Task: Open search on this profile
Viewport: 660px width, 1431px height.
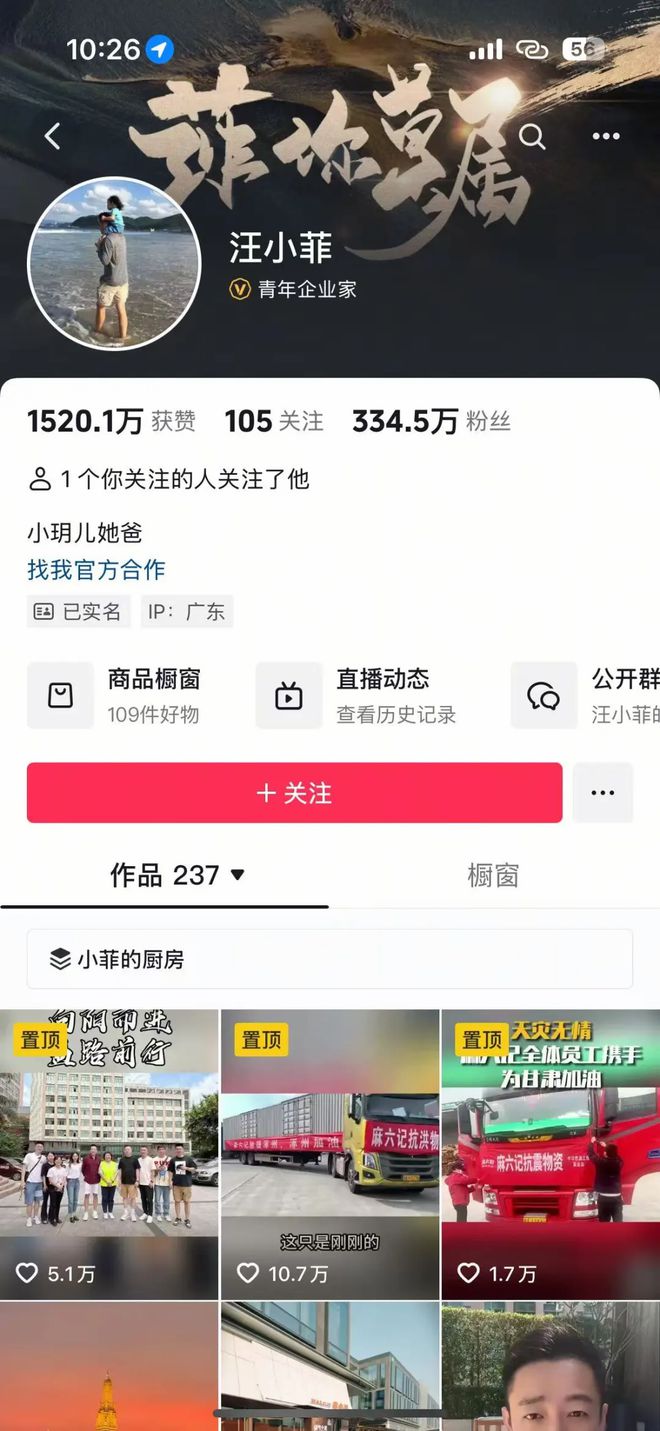Action: click(532, 136)
